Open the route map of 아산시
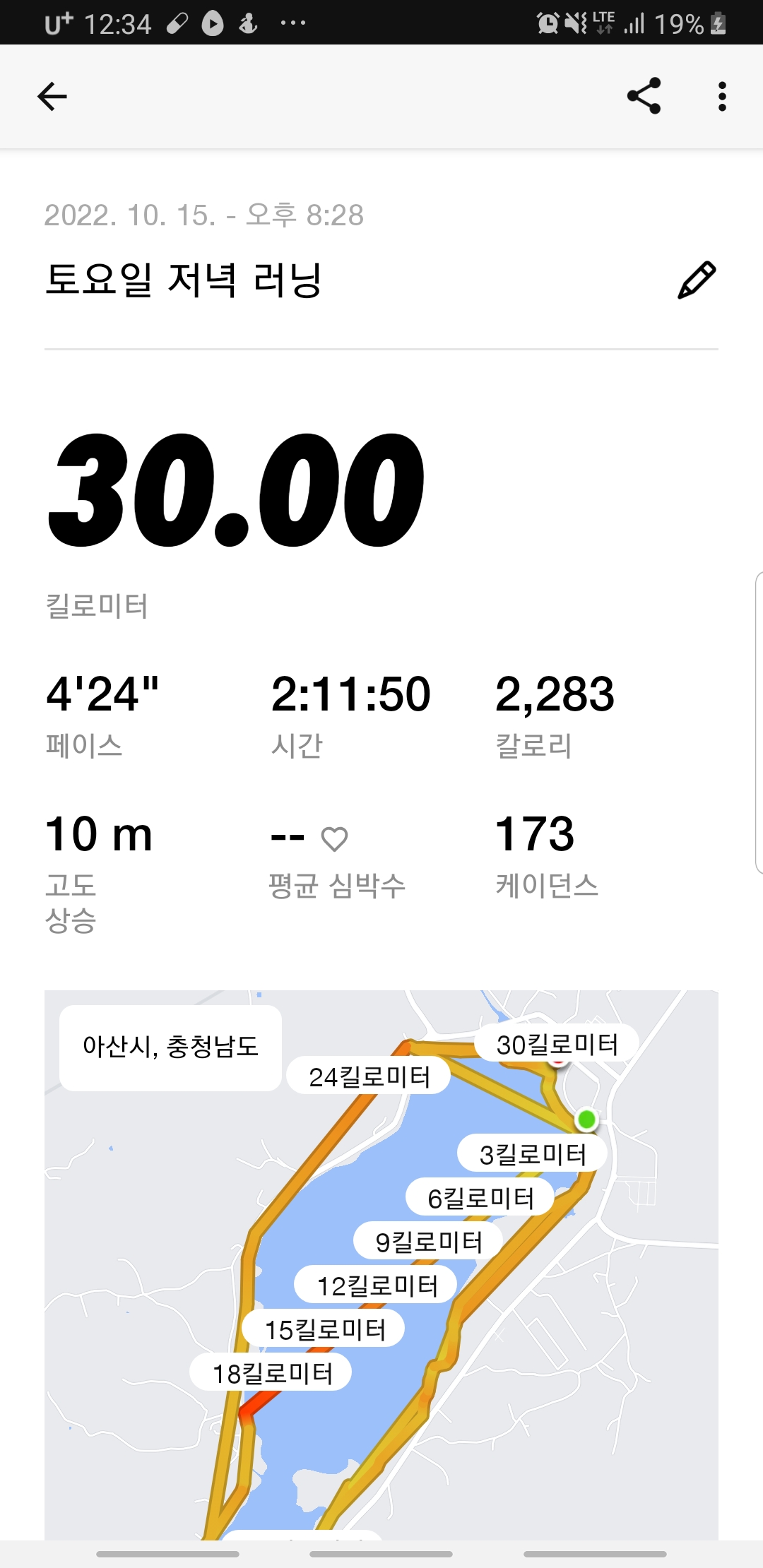 point(381,1265)
